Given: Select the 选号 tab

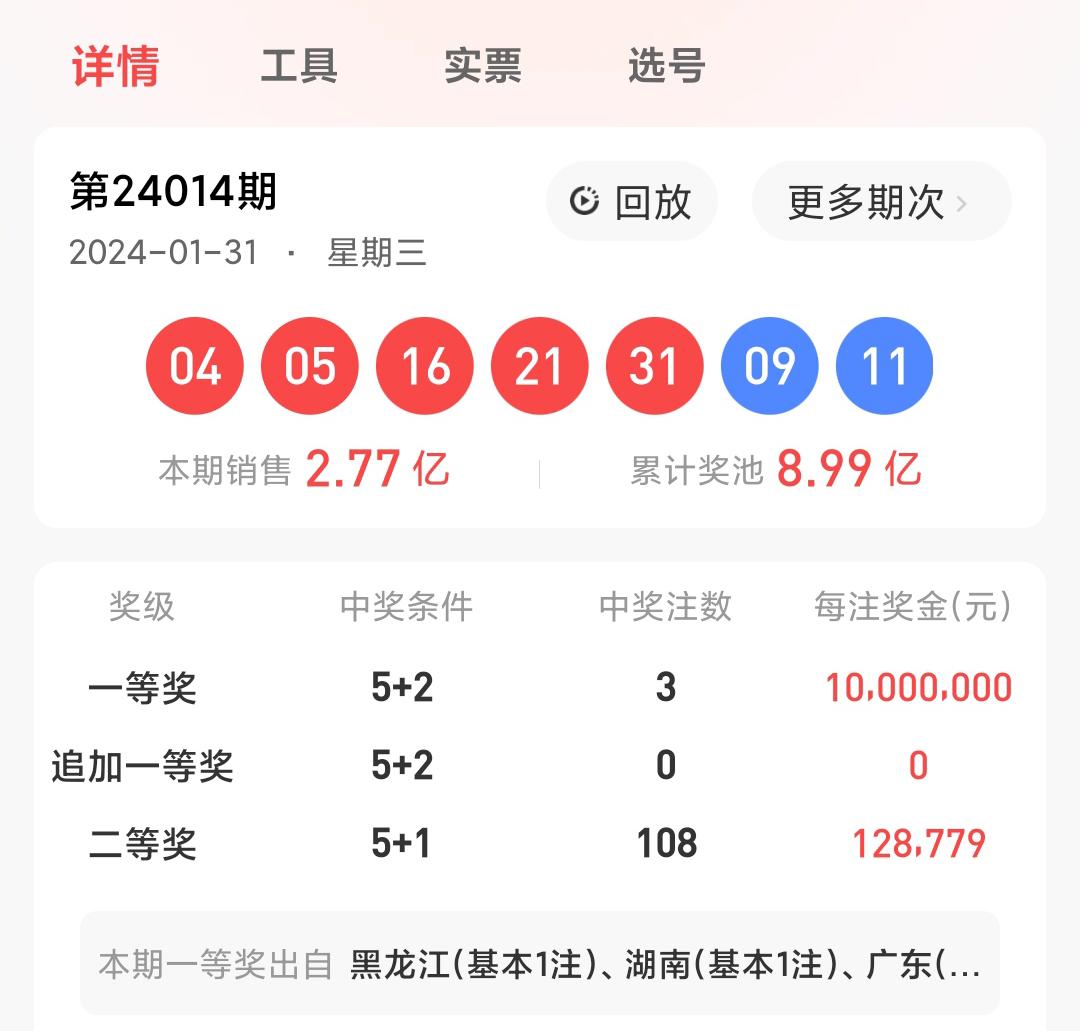Looking at the screenshot, I should 667,66.
